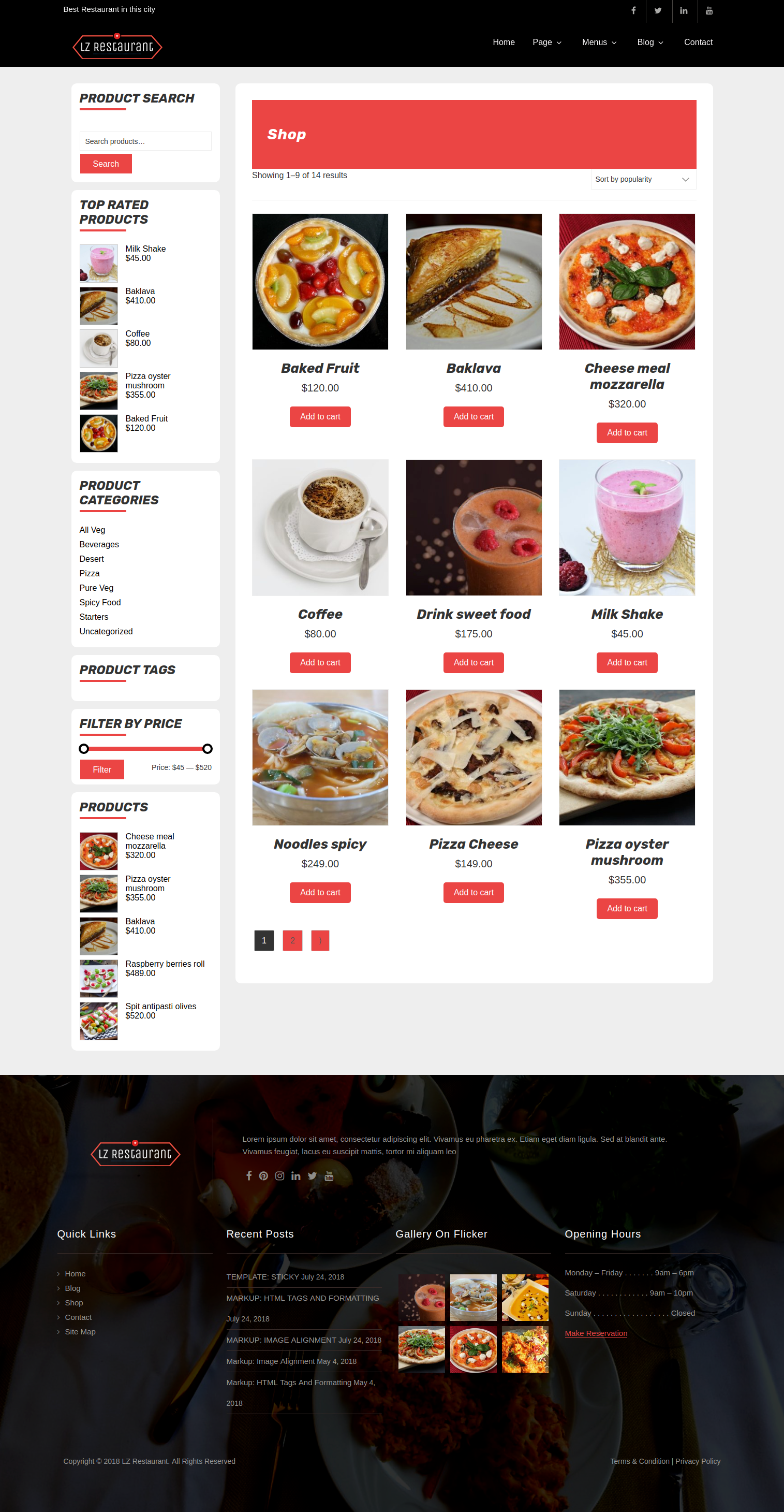The width and height of the screenshot is (784, 1512).
Task: Select the Beverages product category
Action: tap(99, 544)
